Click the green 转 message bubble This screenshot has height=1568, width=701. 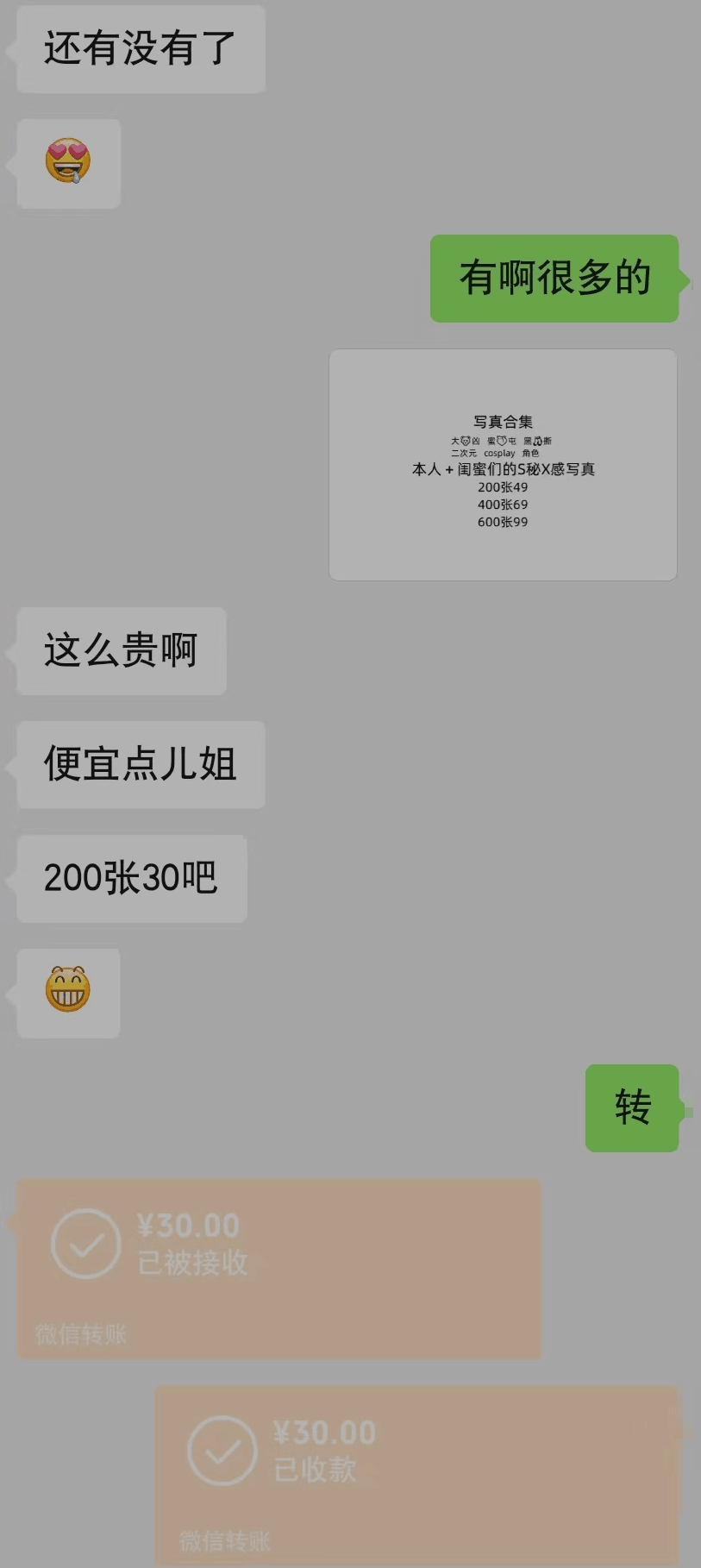(x=631, y=1109)
